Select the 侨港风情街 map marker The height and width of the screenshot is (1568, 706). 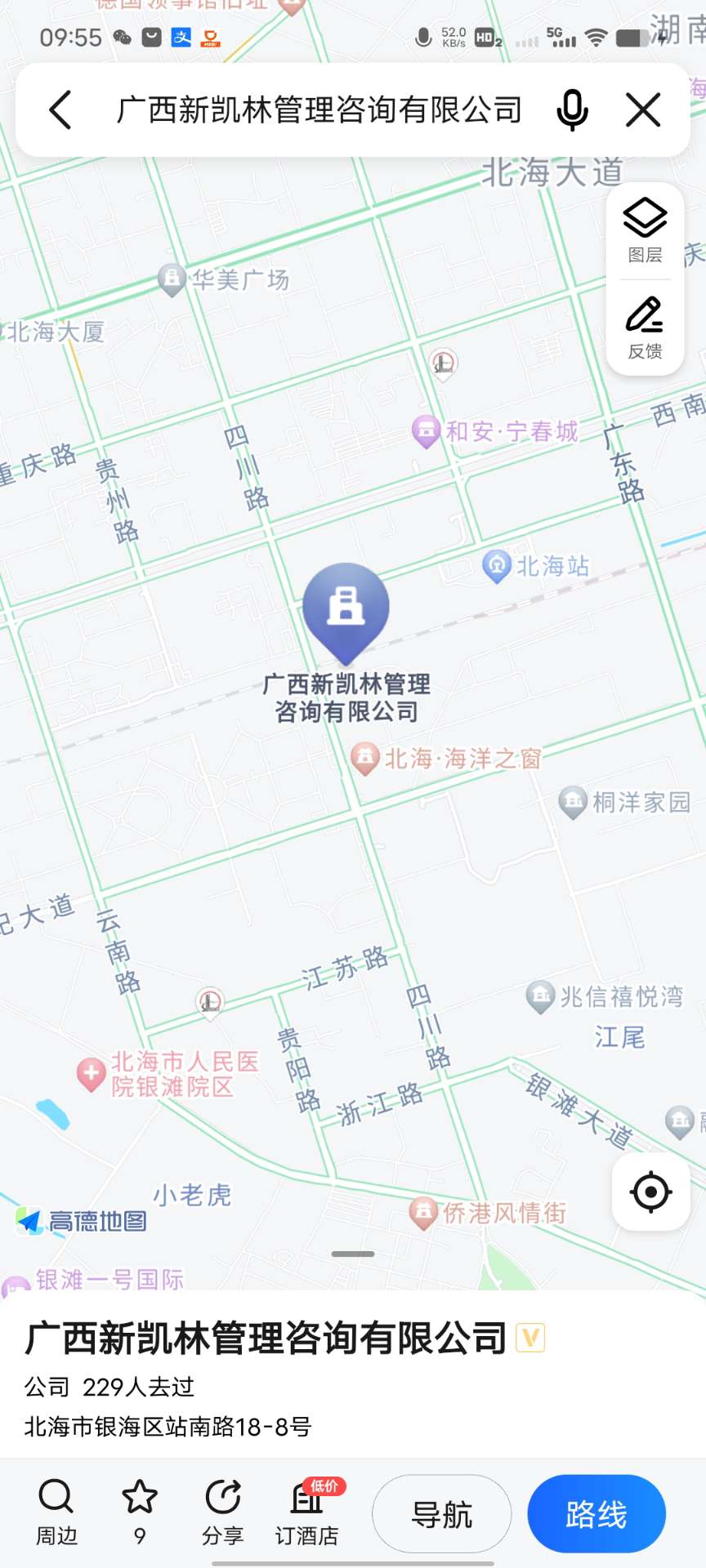click(423, 1213)
